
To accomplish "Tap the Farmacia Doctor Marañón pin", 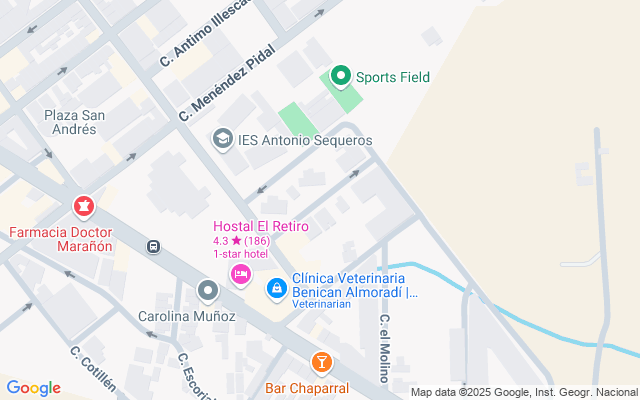I will (x=84, y=207).
